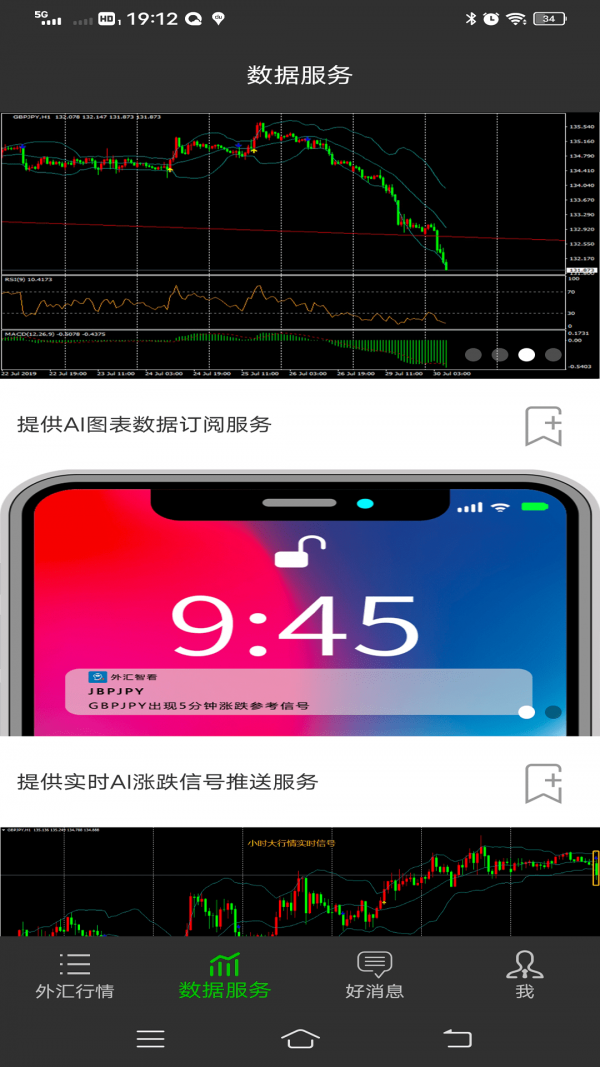The width and height of the screenshot is (600, 1067).
Task: Go to the 好消息 tab
Action: [374, 976]
